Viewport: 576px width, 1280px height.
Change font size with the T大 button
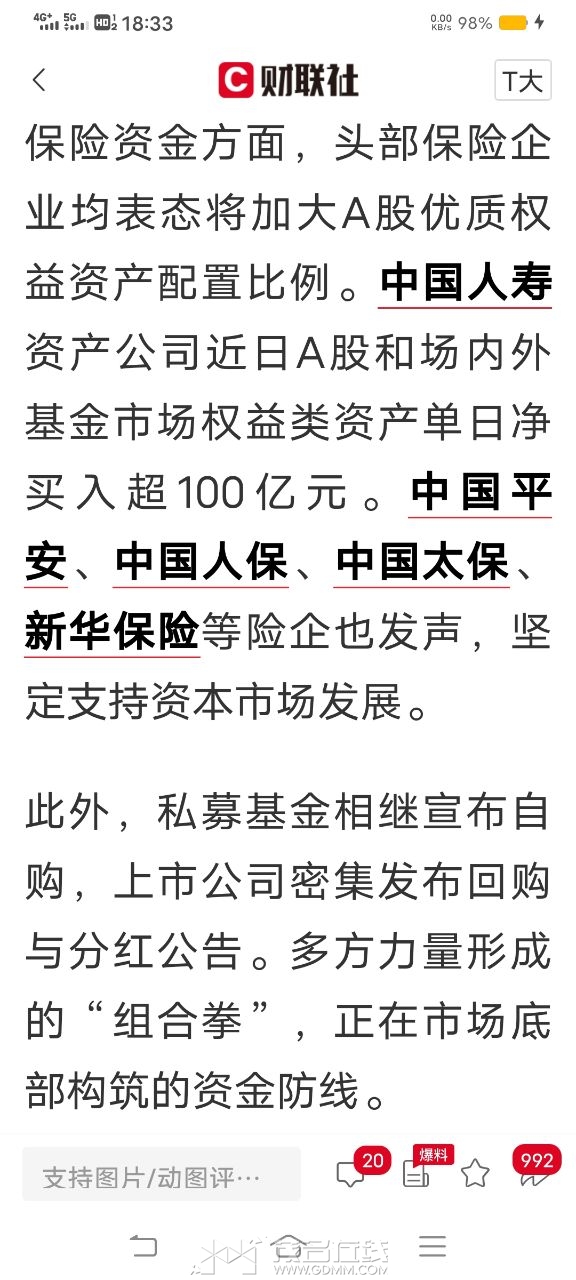pos(523,80)
